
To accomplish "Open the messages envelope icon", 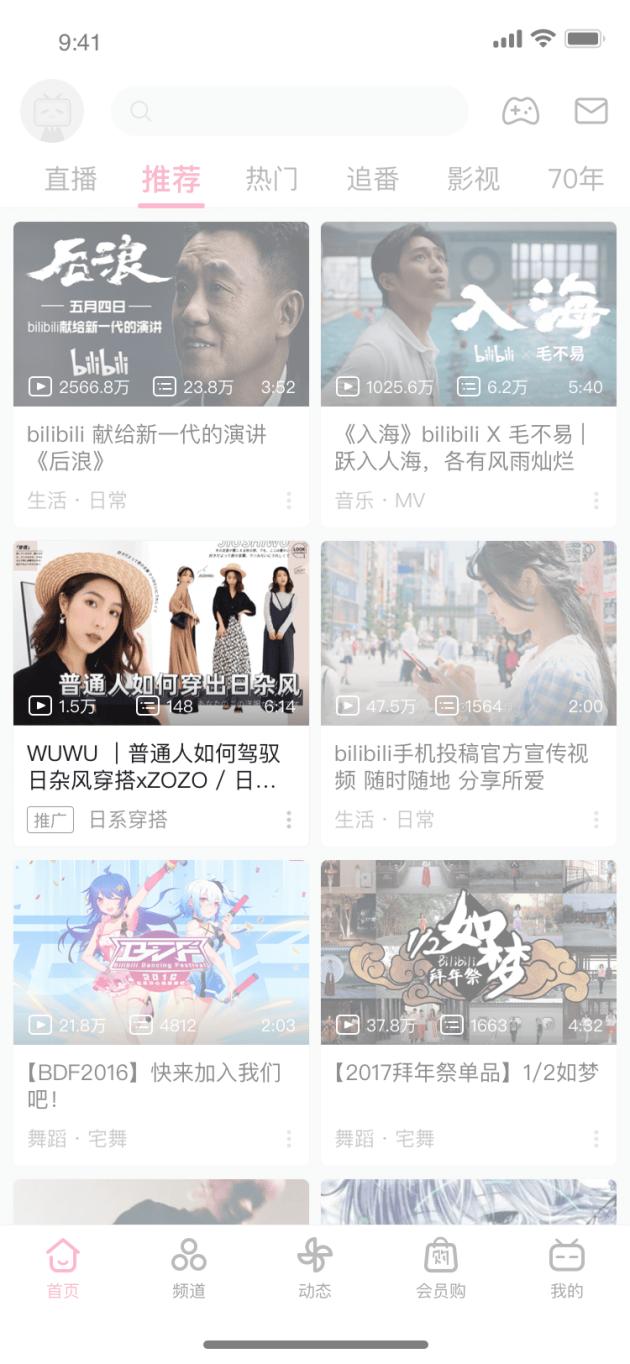I will pos(591,111).
